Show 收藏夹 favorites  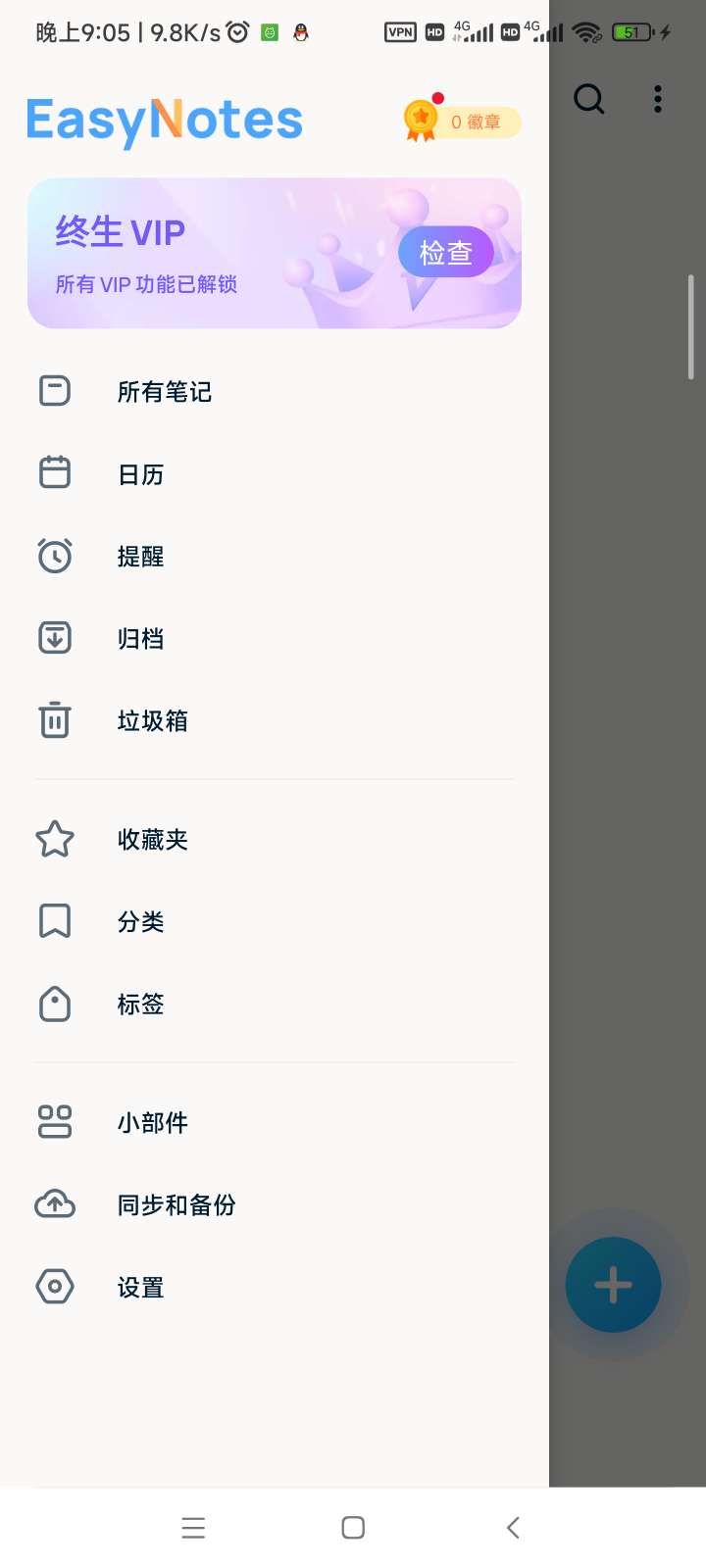pyautogui.click(x=153, y=840)
